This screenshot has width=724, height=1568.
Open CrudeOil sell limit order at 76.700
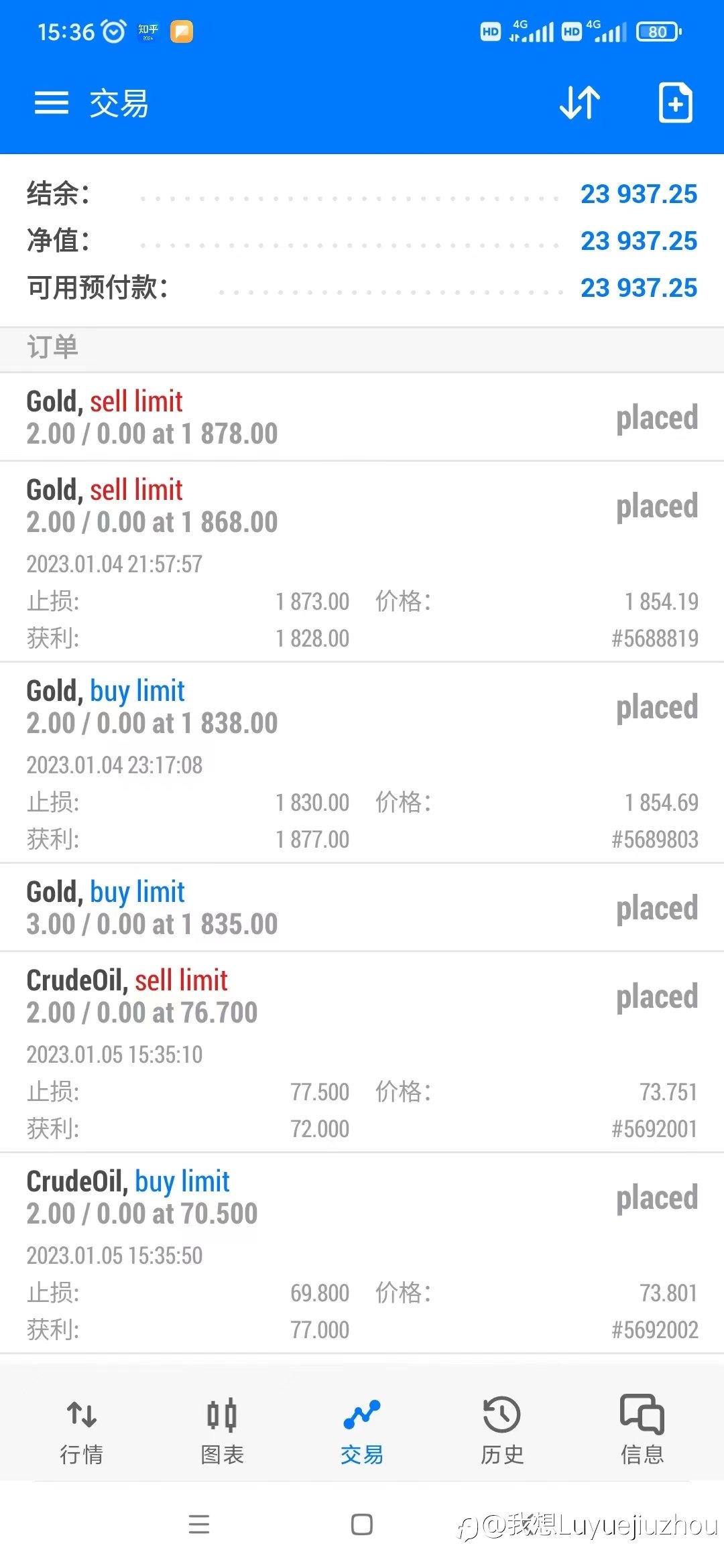tap(362, 1052)
